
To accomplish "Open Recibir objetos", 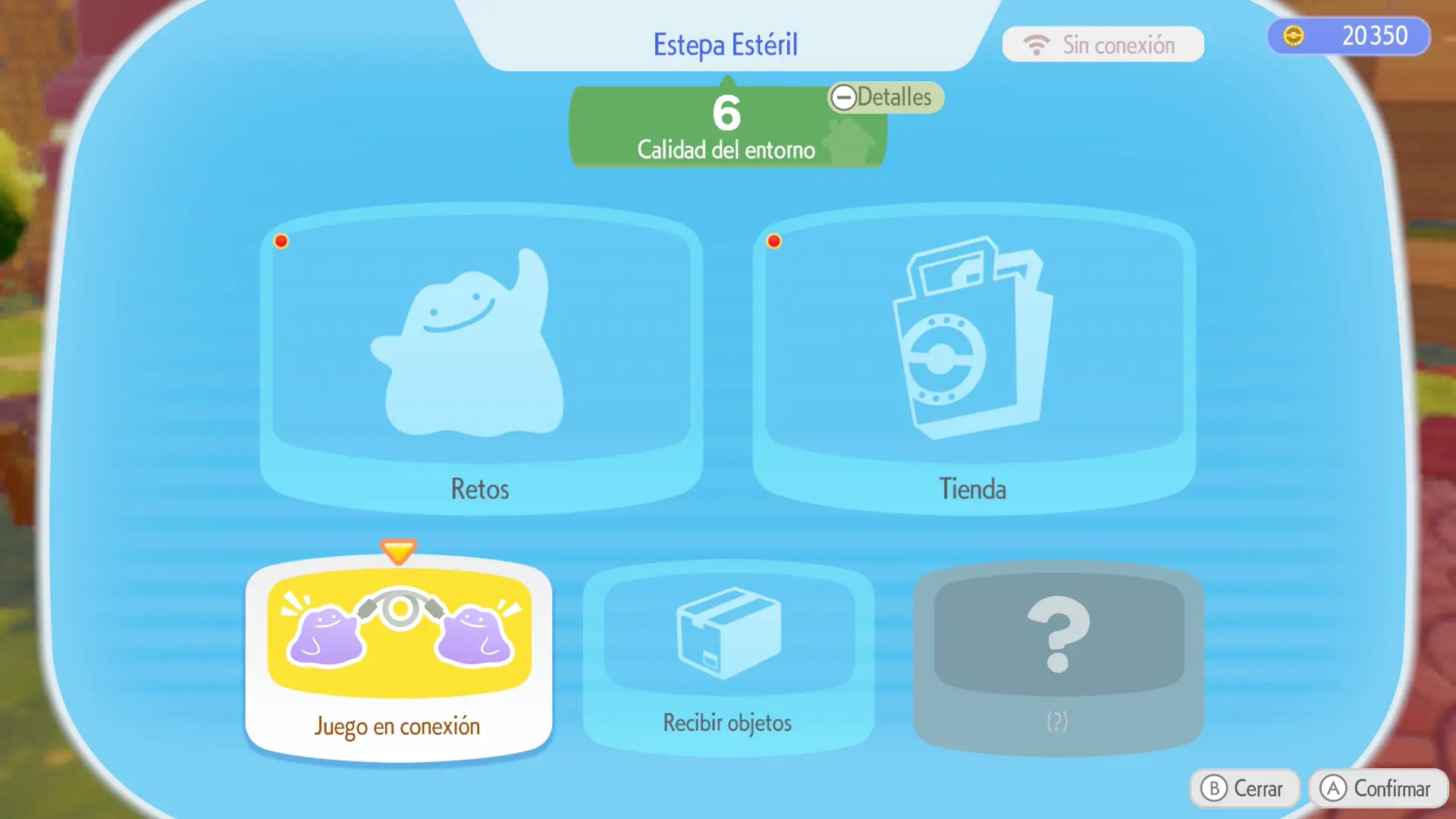I will [728, 657].
